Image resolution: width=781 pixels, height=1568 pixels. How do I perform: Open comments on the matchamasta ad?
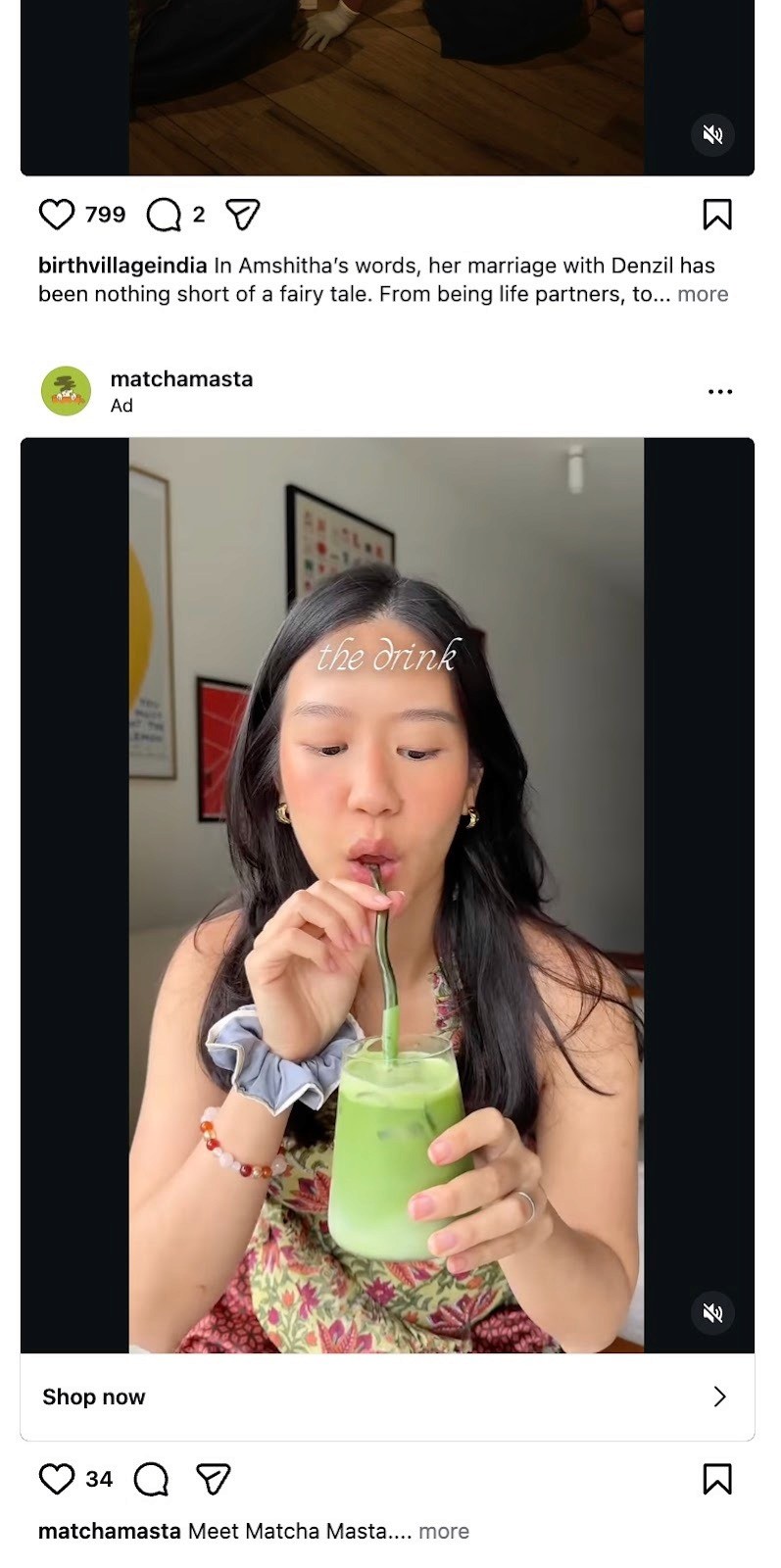pos(150,1479)
